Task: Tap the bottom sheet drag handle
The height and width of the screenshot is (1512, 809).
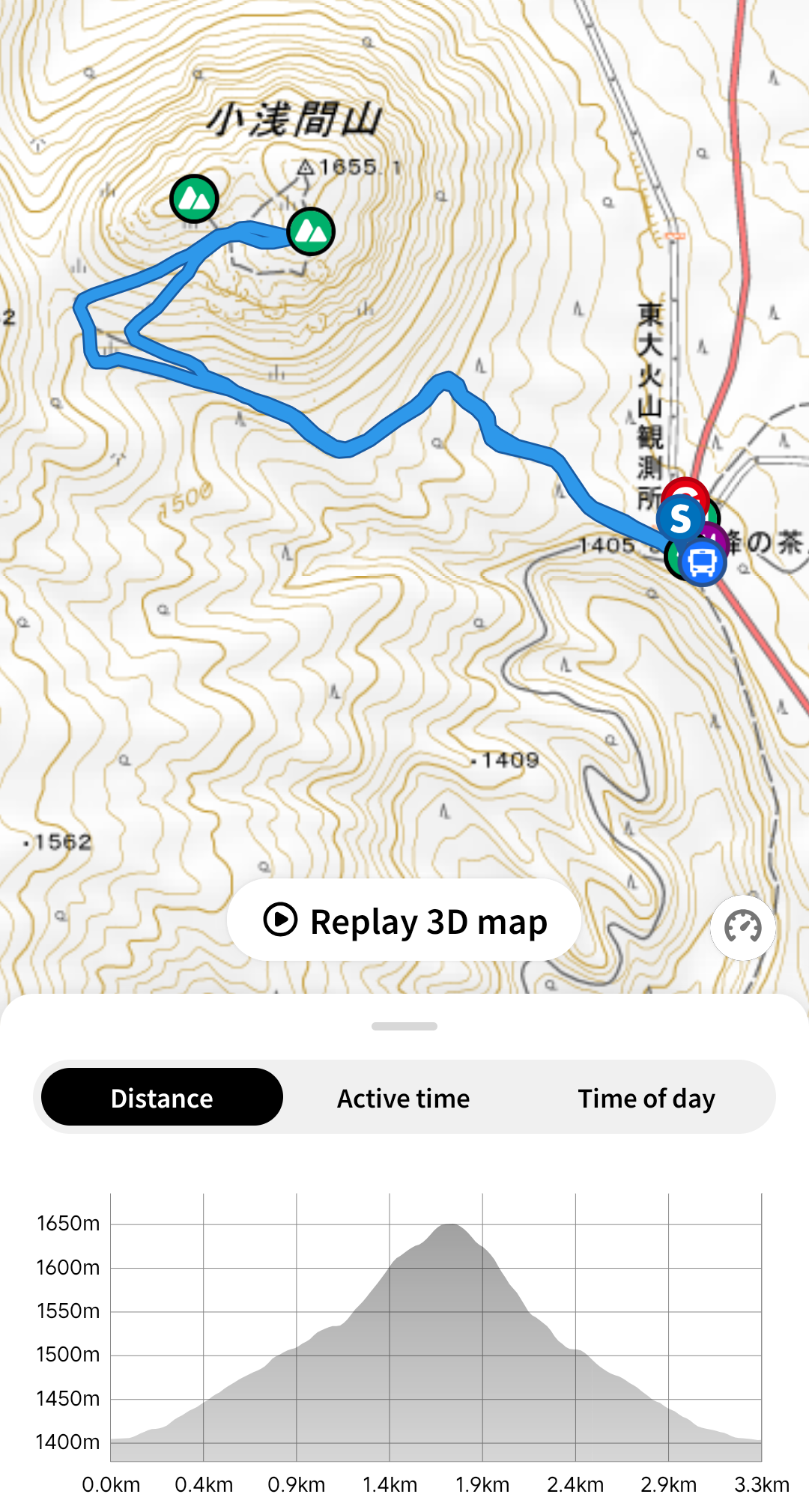Action: (x=404, y=1026)
